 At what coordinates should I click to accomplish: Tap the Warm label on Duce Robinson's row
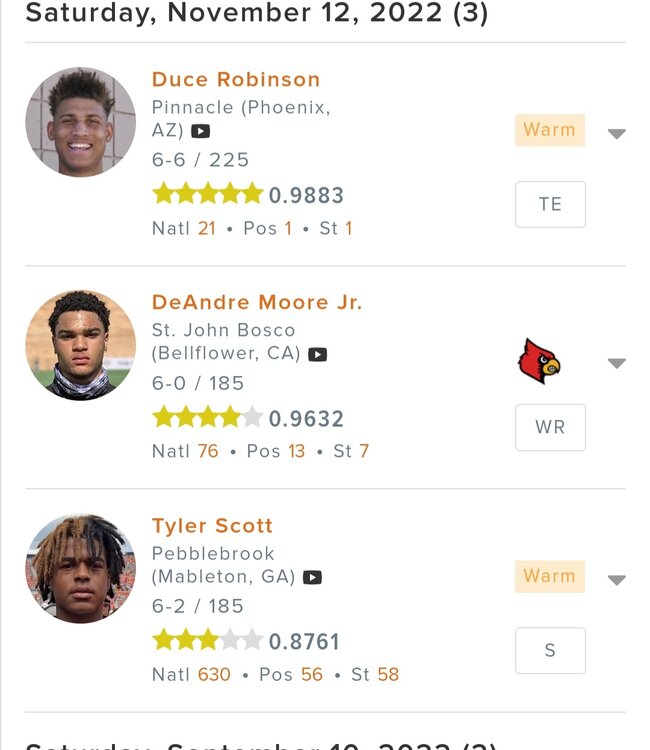(549, 130)
